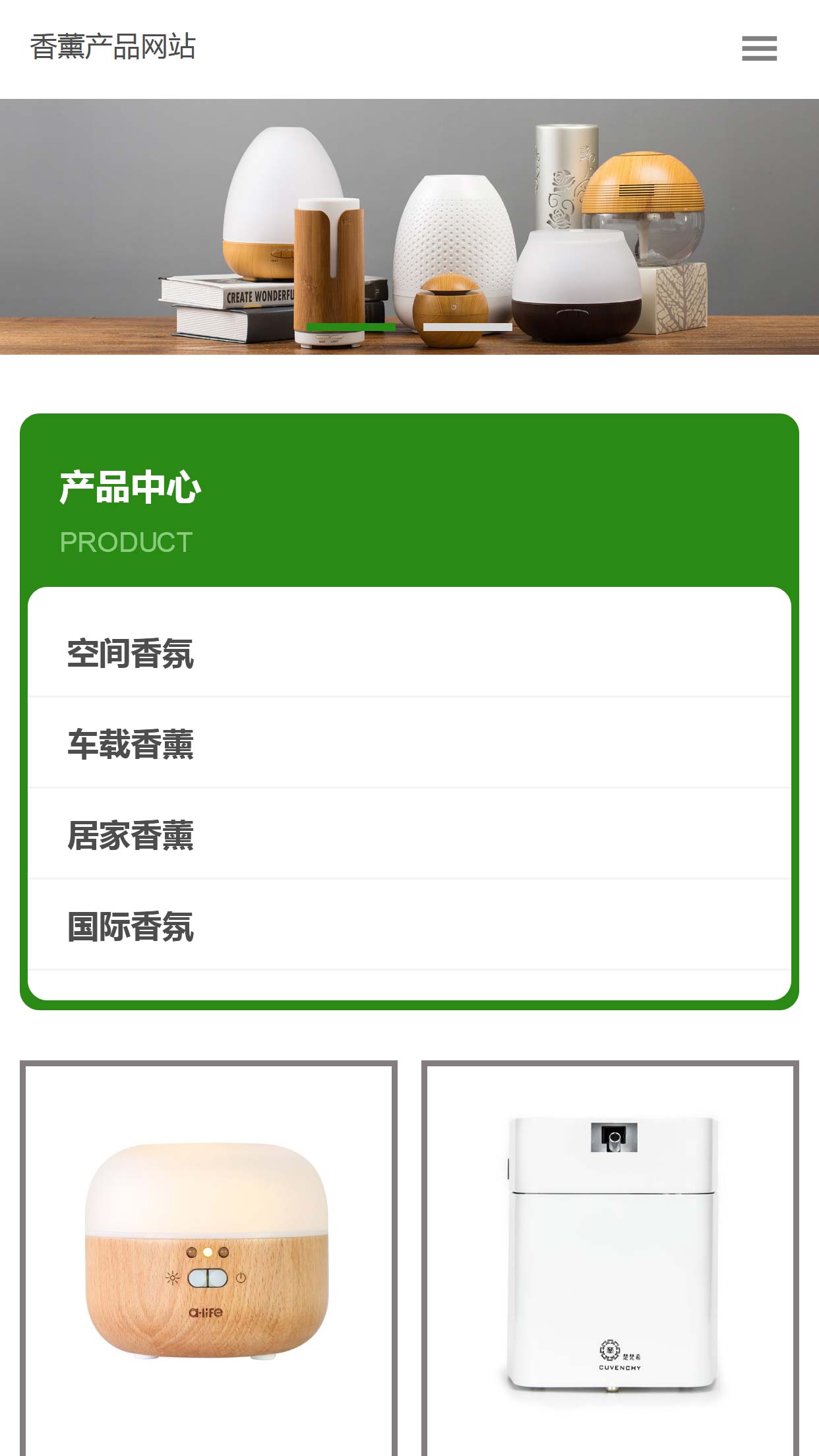The width and height of the screenshot is (819, 1456).
Task: Open the a-life wooden diffuser product
Action: click(x=208, y=1253)
